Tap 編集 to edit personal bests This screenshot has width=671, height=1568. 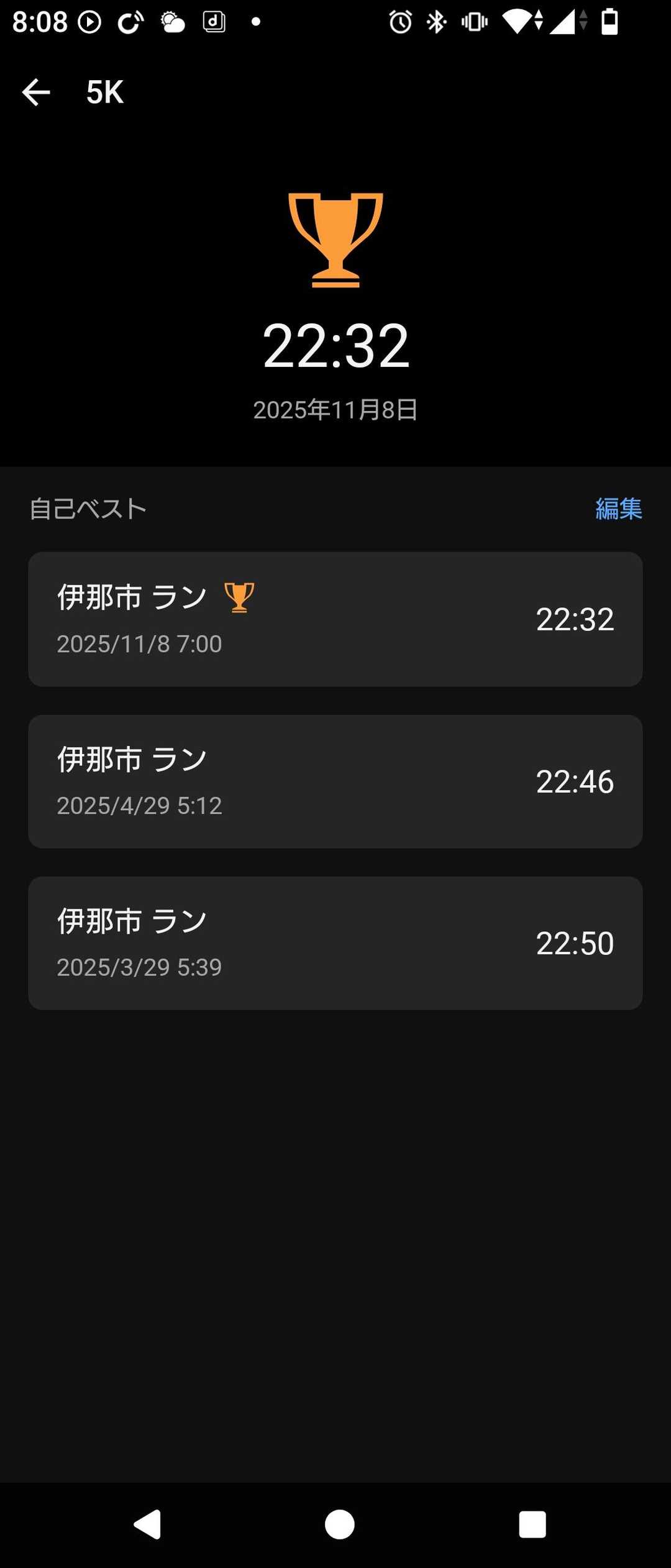point(618,509)
